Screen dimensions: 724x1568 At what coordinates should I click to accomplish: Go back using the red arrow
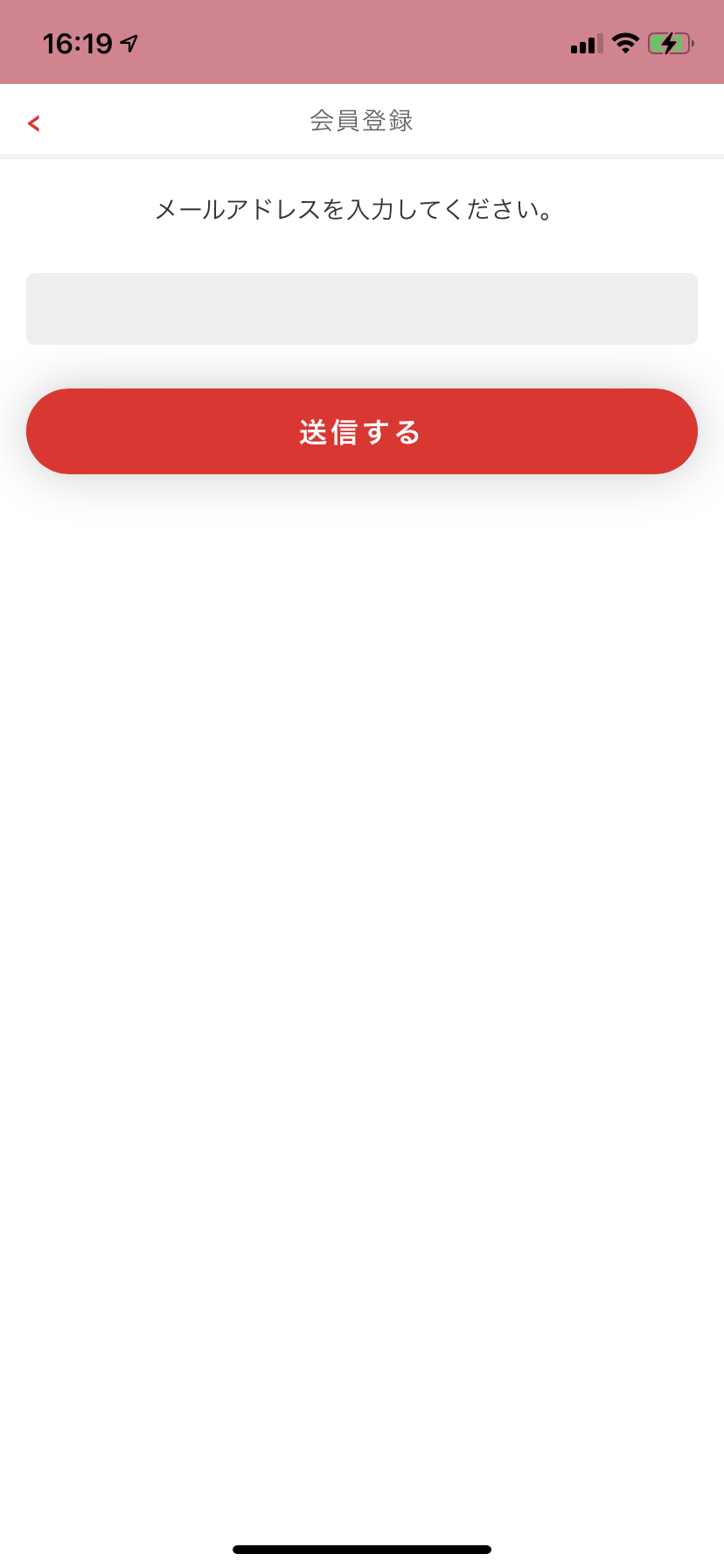(x=34, y=123)
